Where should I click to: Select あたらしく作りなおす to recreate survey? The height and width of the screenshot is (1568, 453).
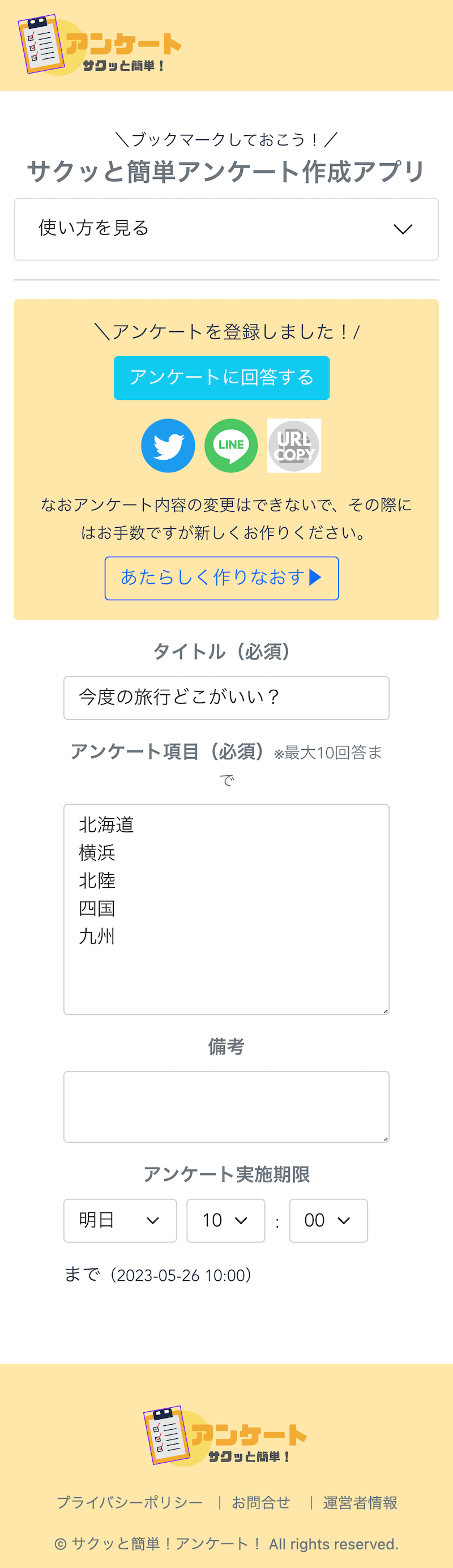(221, 578)
